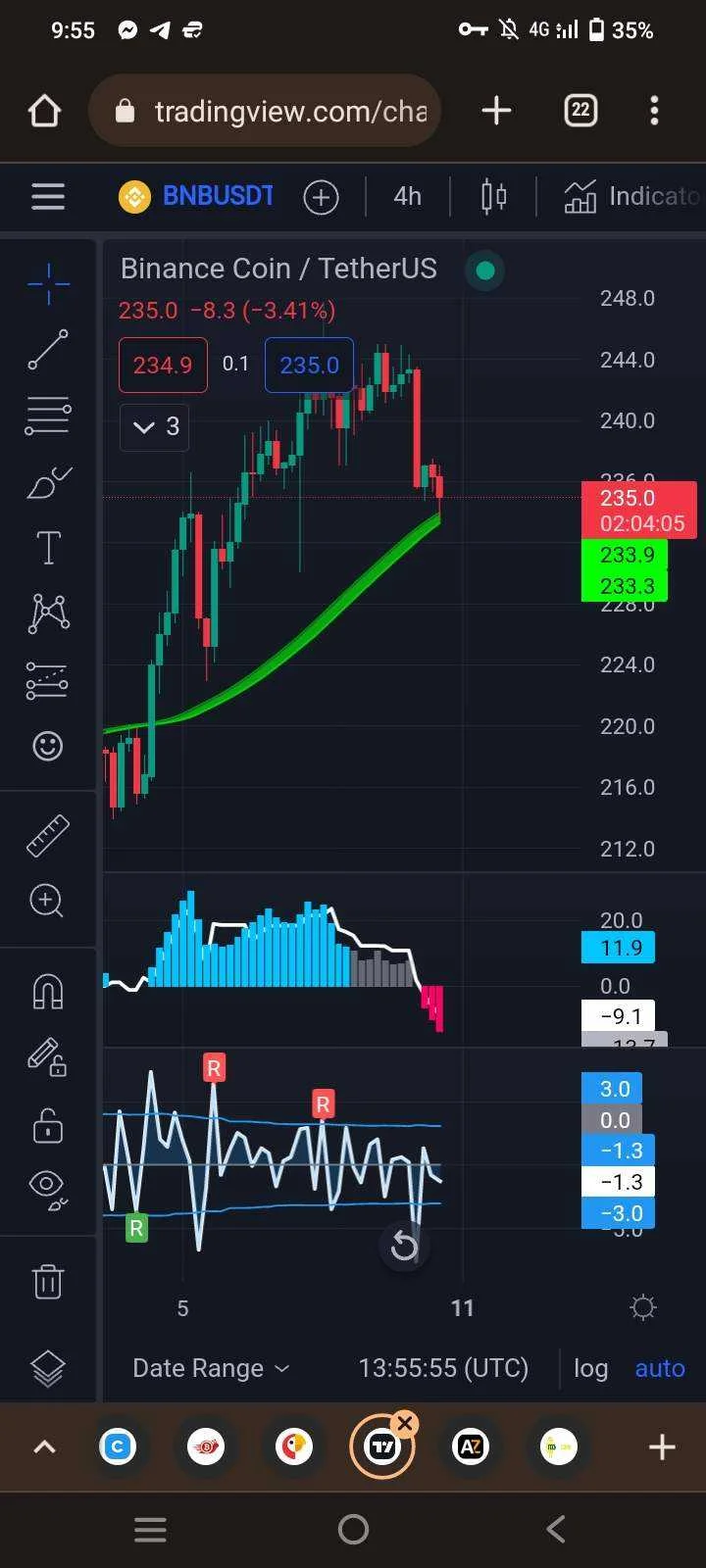Screen dimensions: 706x1568
Task: Change the BNBUSDT symbol
Action: click(196, 196)
